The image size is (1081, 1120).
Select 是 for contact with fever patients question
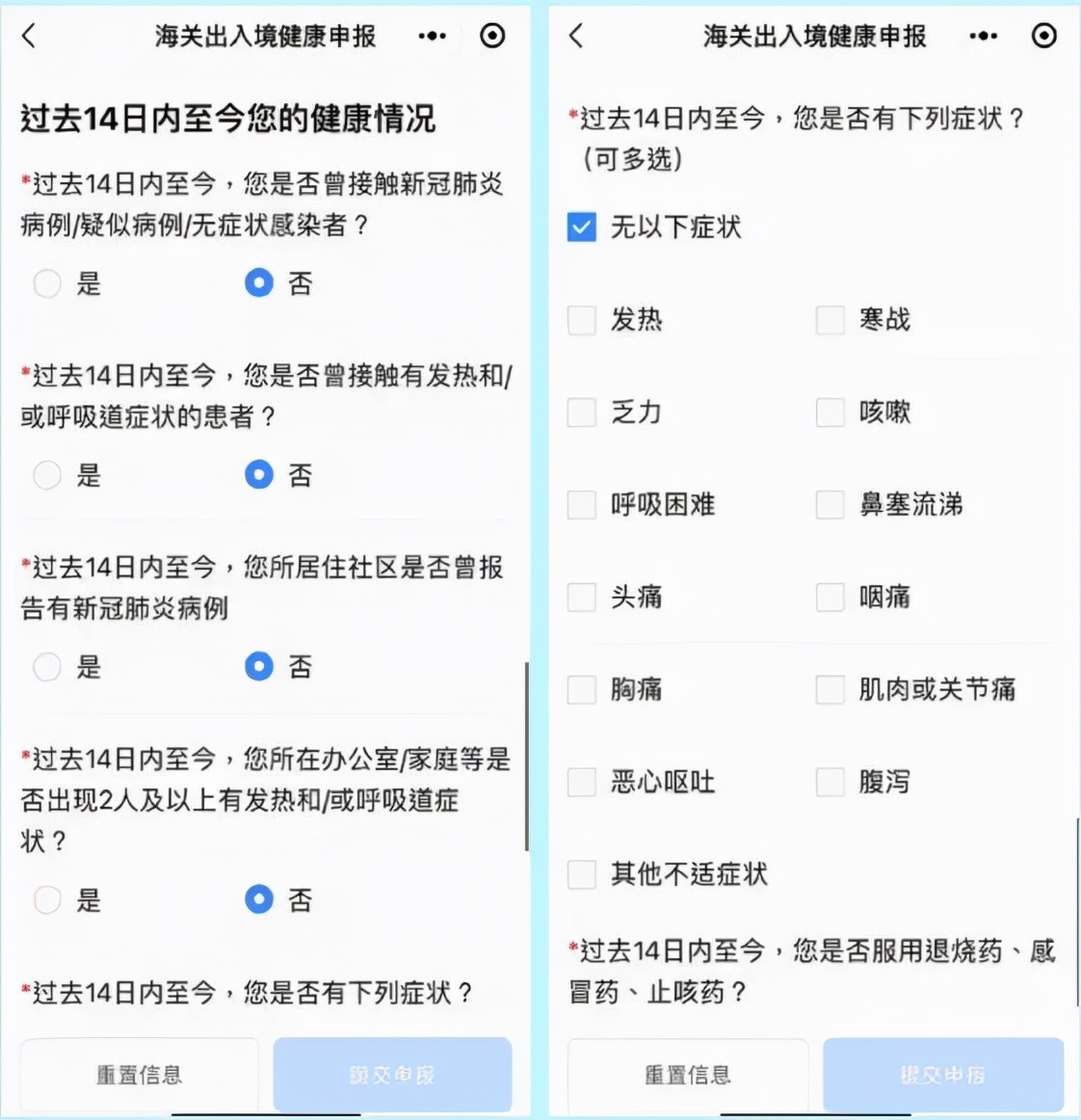pos(46,475)
